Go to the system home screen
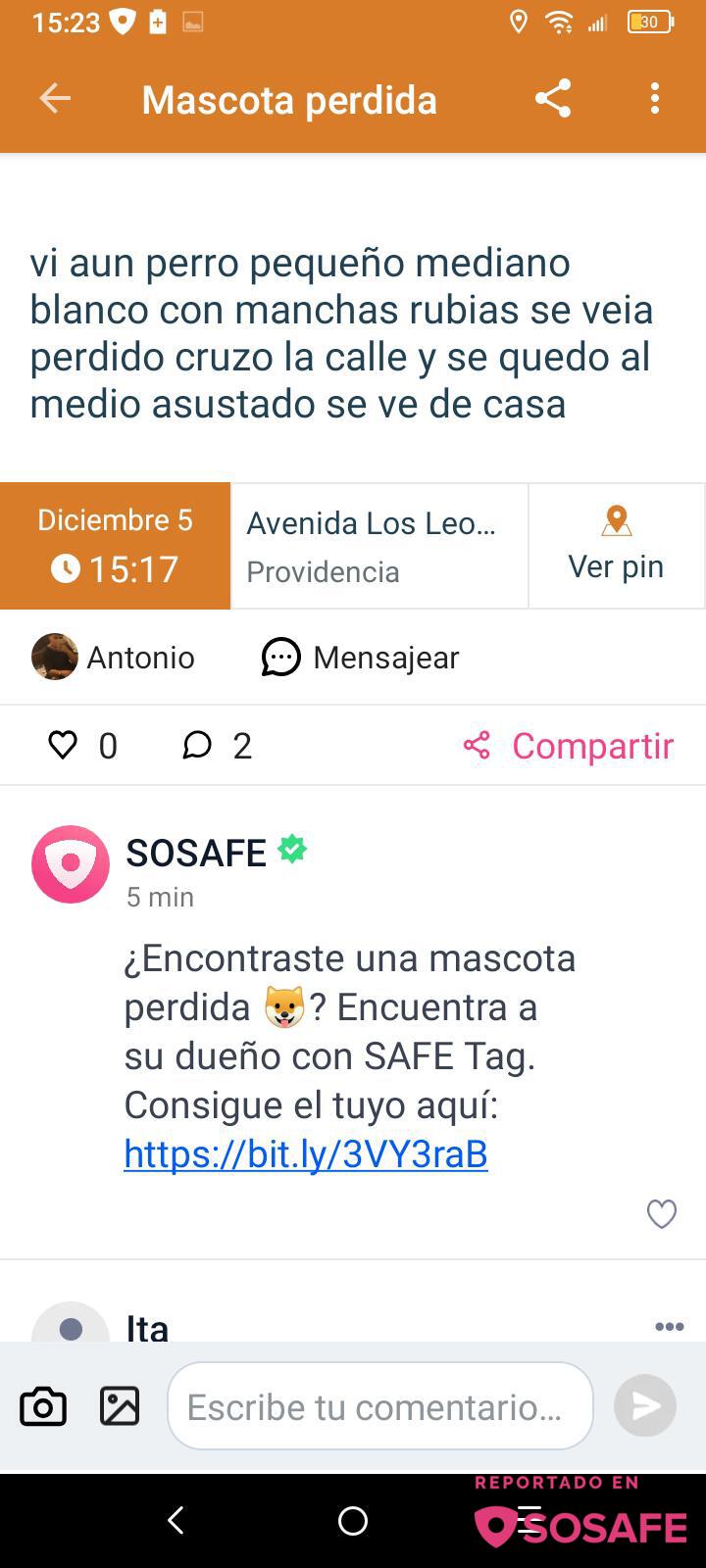The image size is (706, 1568). [x=353, y=1521]
